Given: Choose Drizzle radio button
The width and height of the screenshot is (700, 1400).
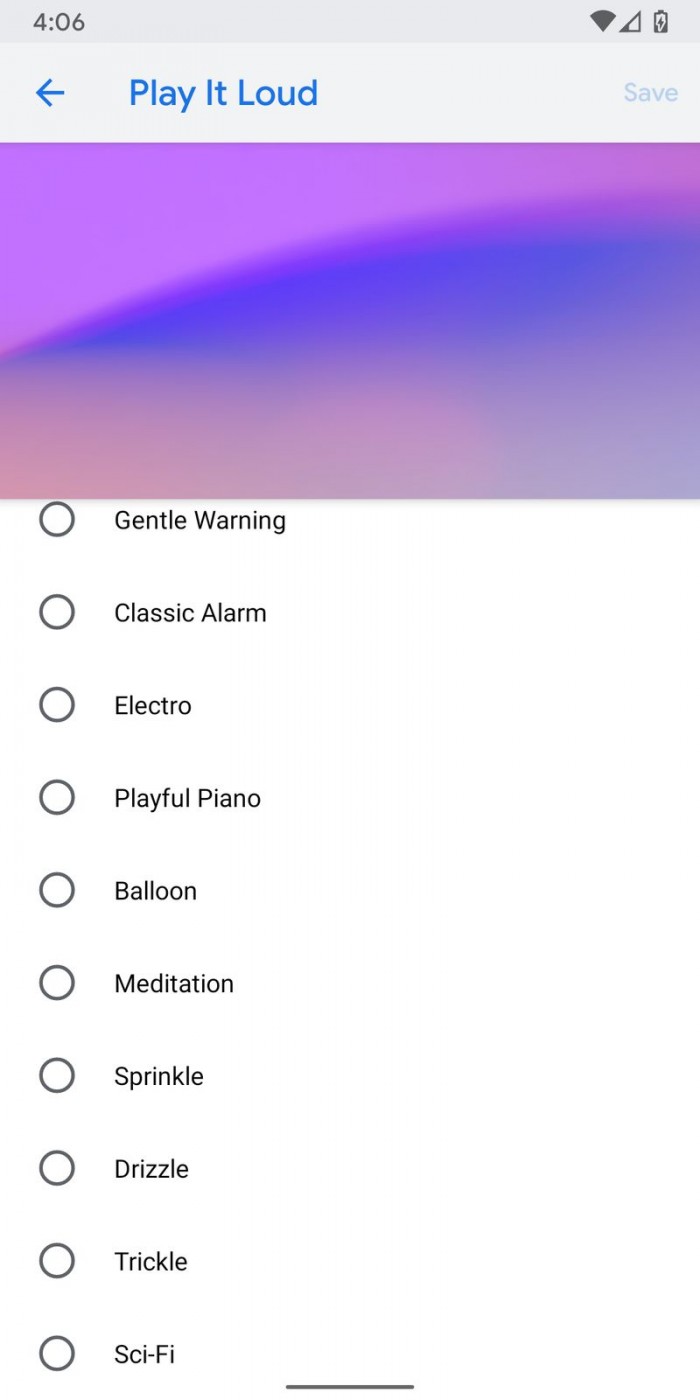Looking at the screenshot, I should pyautogui.click(x=57, y=1168).
